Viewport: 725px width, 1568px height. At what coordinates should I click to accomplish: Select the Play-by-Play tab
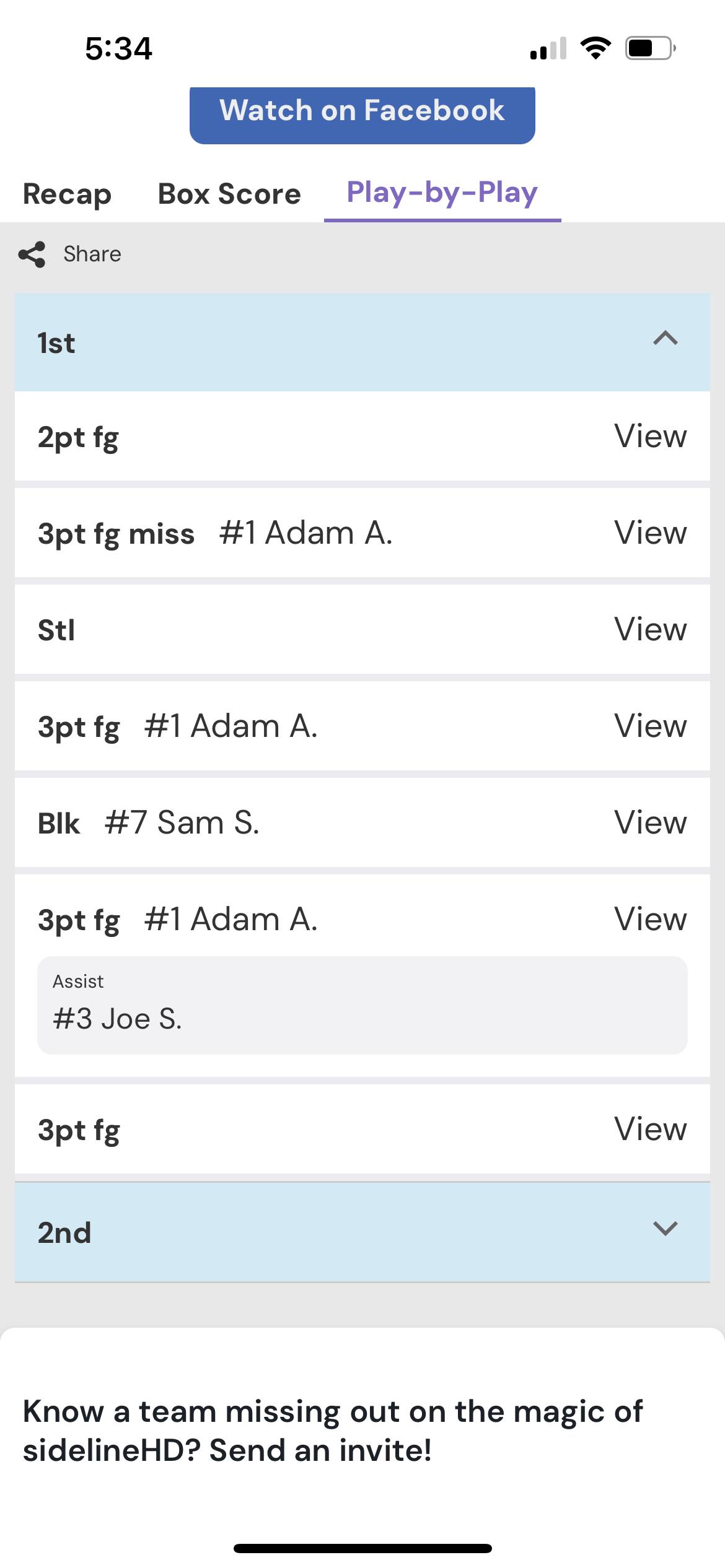coord(441,193)
